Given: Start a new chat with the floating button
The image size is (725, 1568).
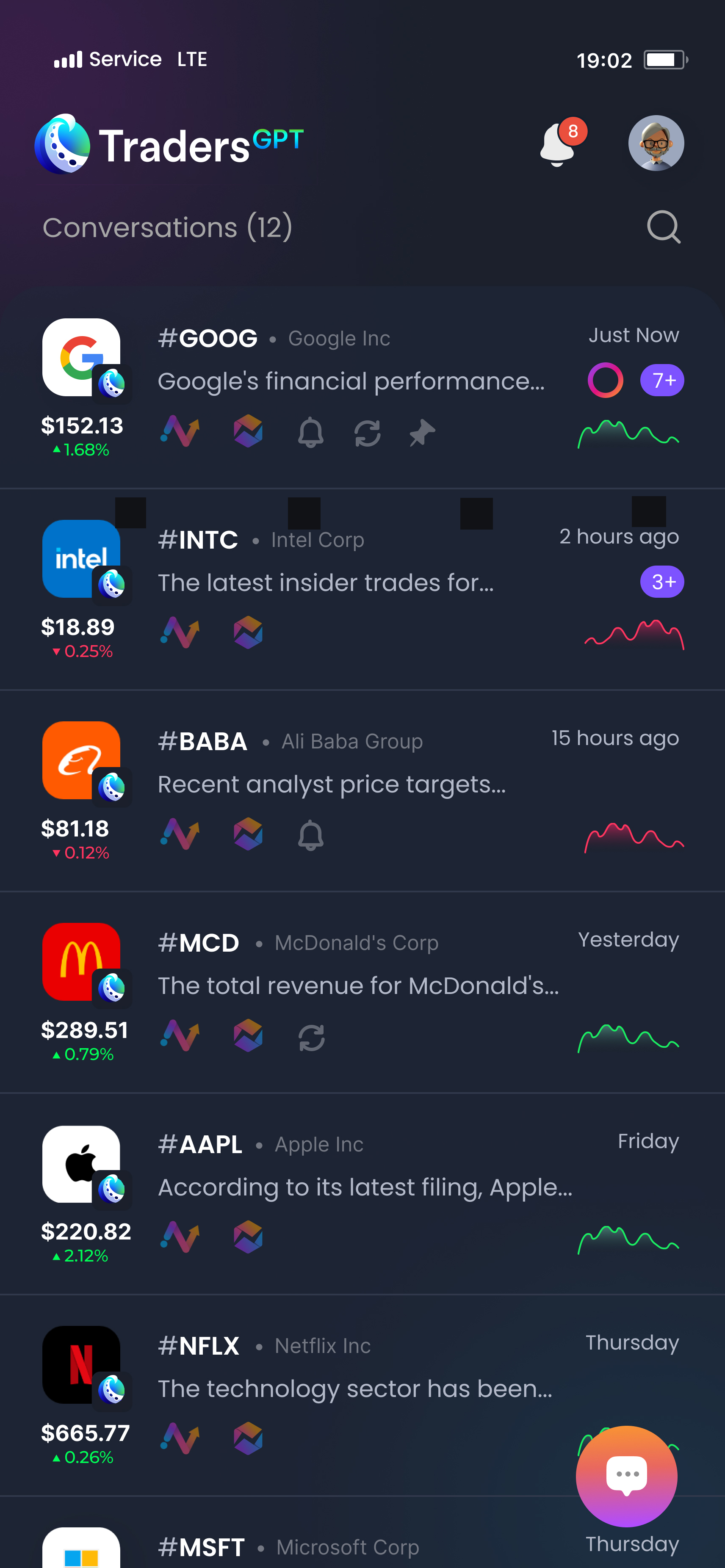Looking at the screenshot, I should [626, 1475].
